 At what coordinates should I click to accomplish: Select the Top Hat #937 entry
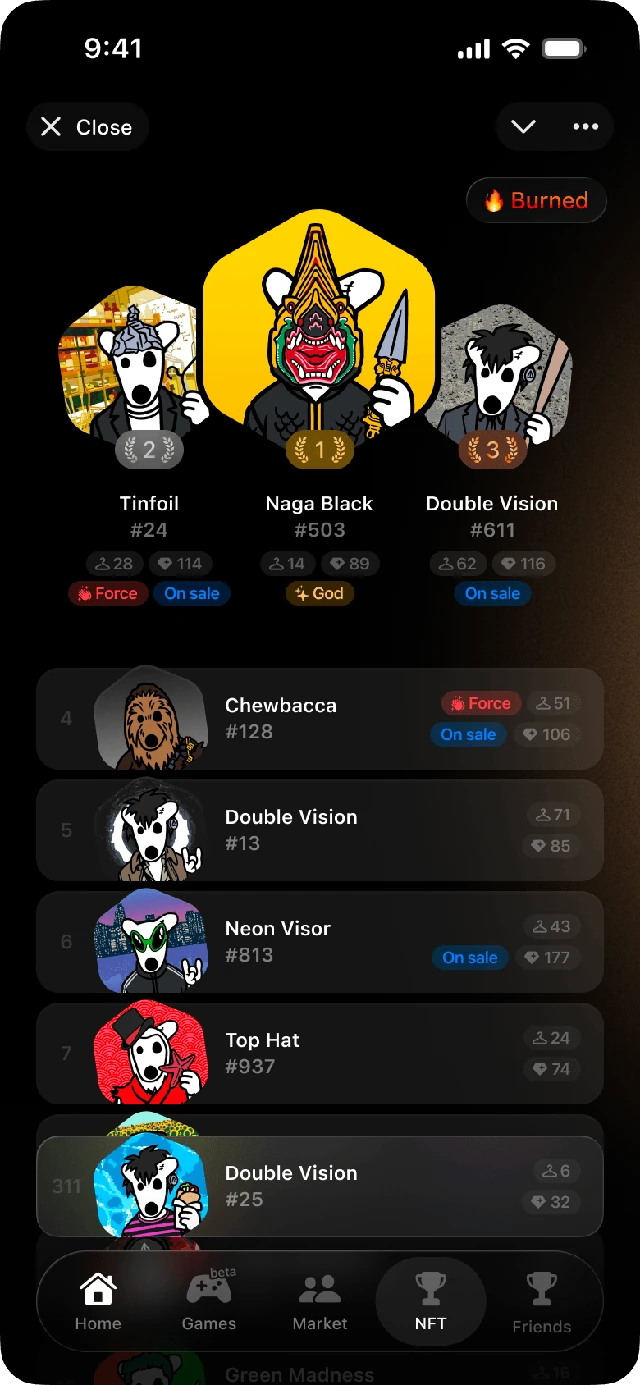tap(320, 1054)
